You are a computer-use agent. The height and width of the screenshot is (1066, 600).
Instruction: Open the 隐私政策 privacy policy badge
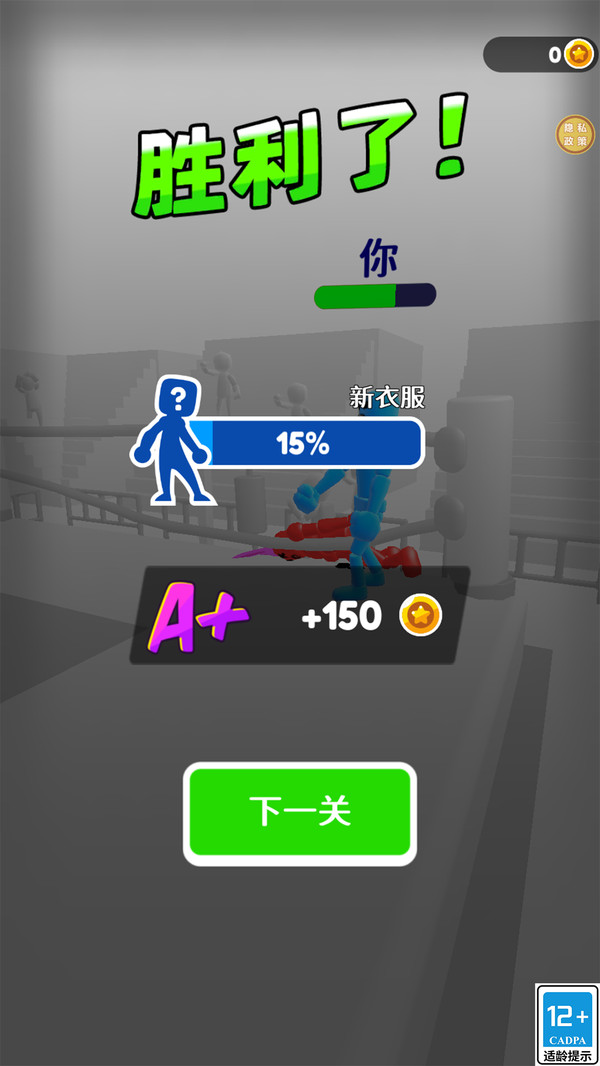tap(574, 135)
